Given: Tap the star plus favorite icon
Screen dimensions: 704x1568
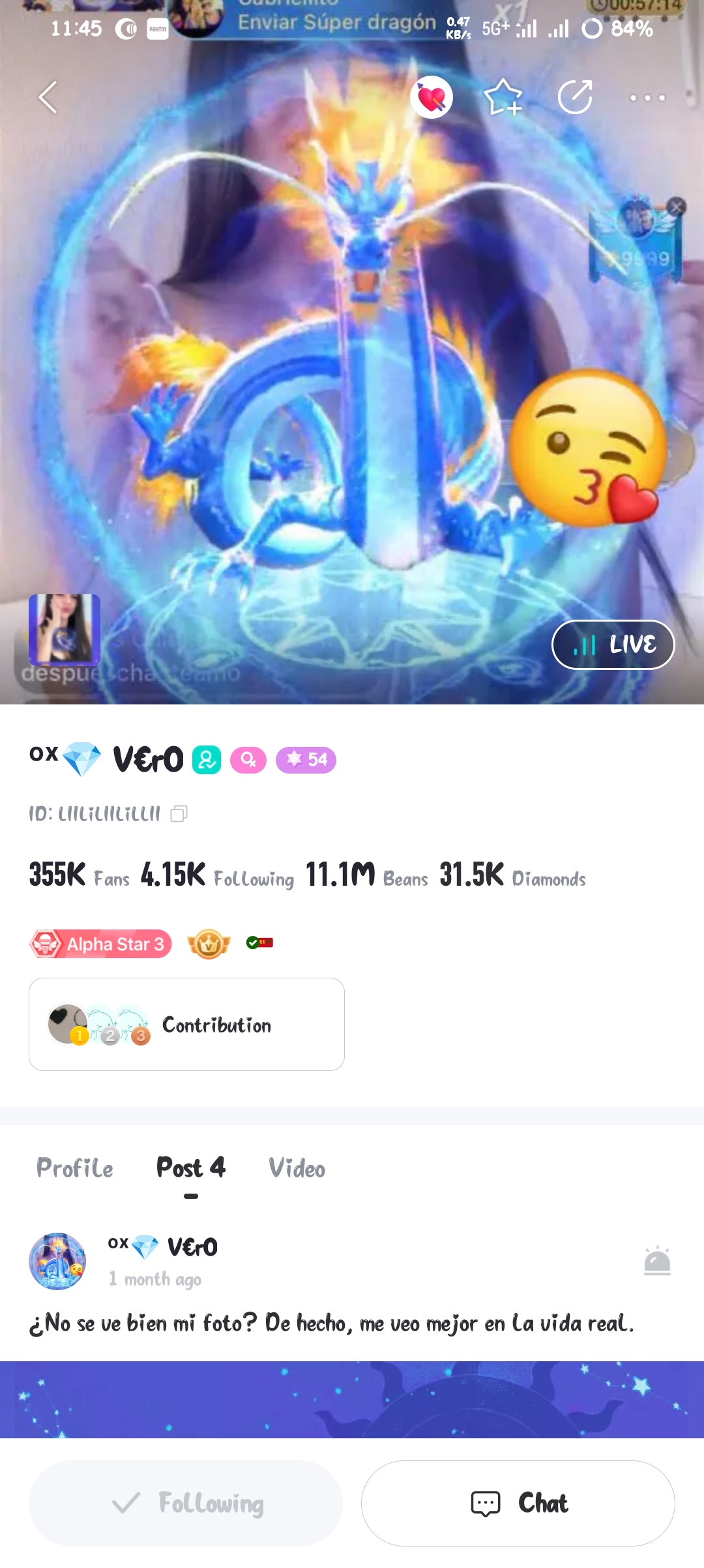Looking at the screenshot, I should [503, 98].
